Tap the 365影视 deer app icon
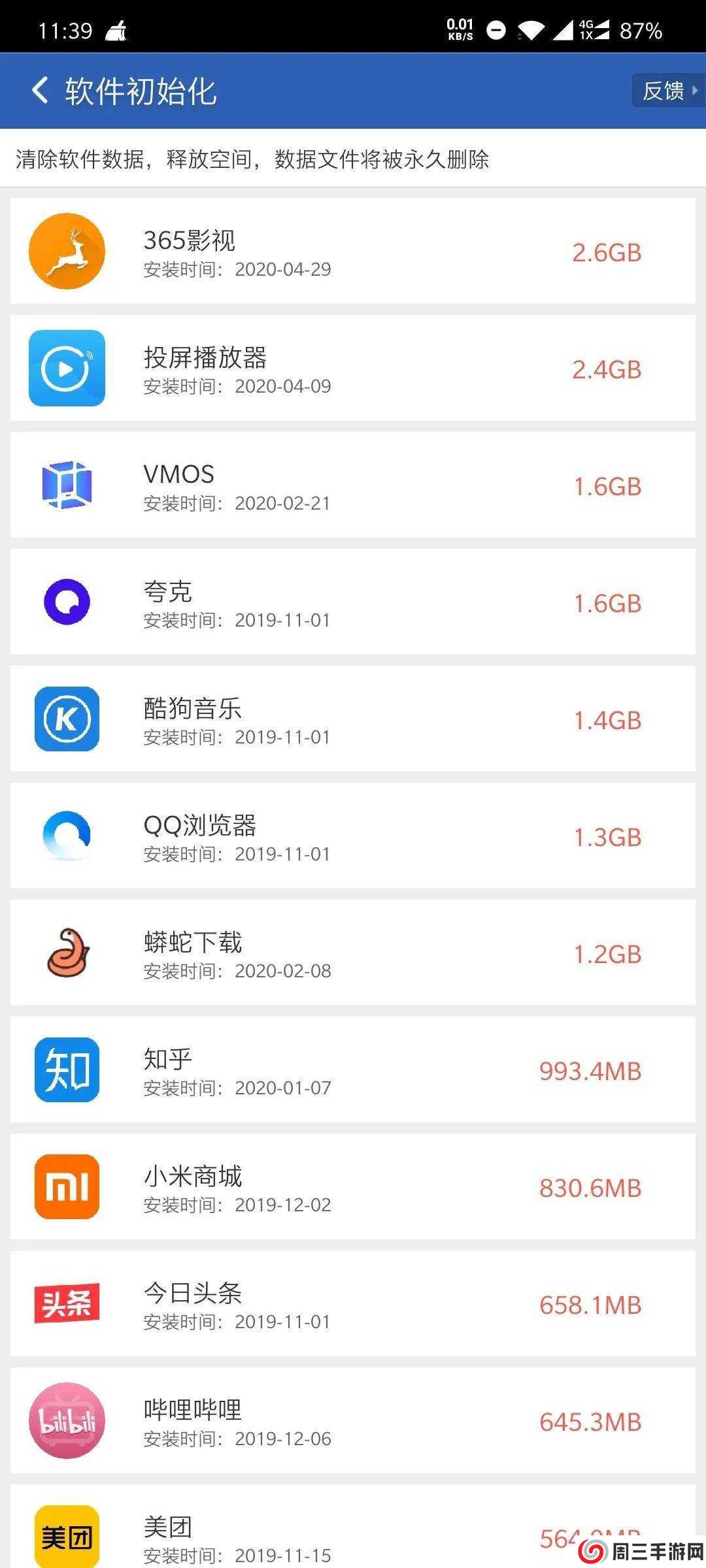Image resolution: width=706 pixels, height=1568 pixels. point(67,252)
